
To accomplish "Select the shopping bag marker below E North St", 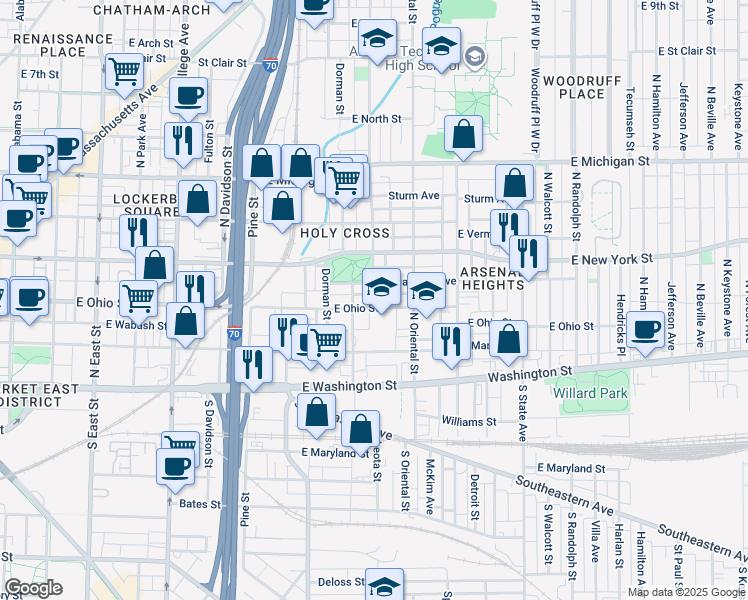I will click(x=464, y=133).
